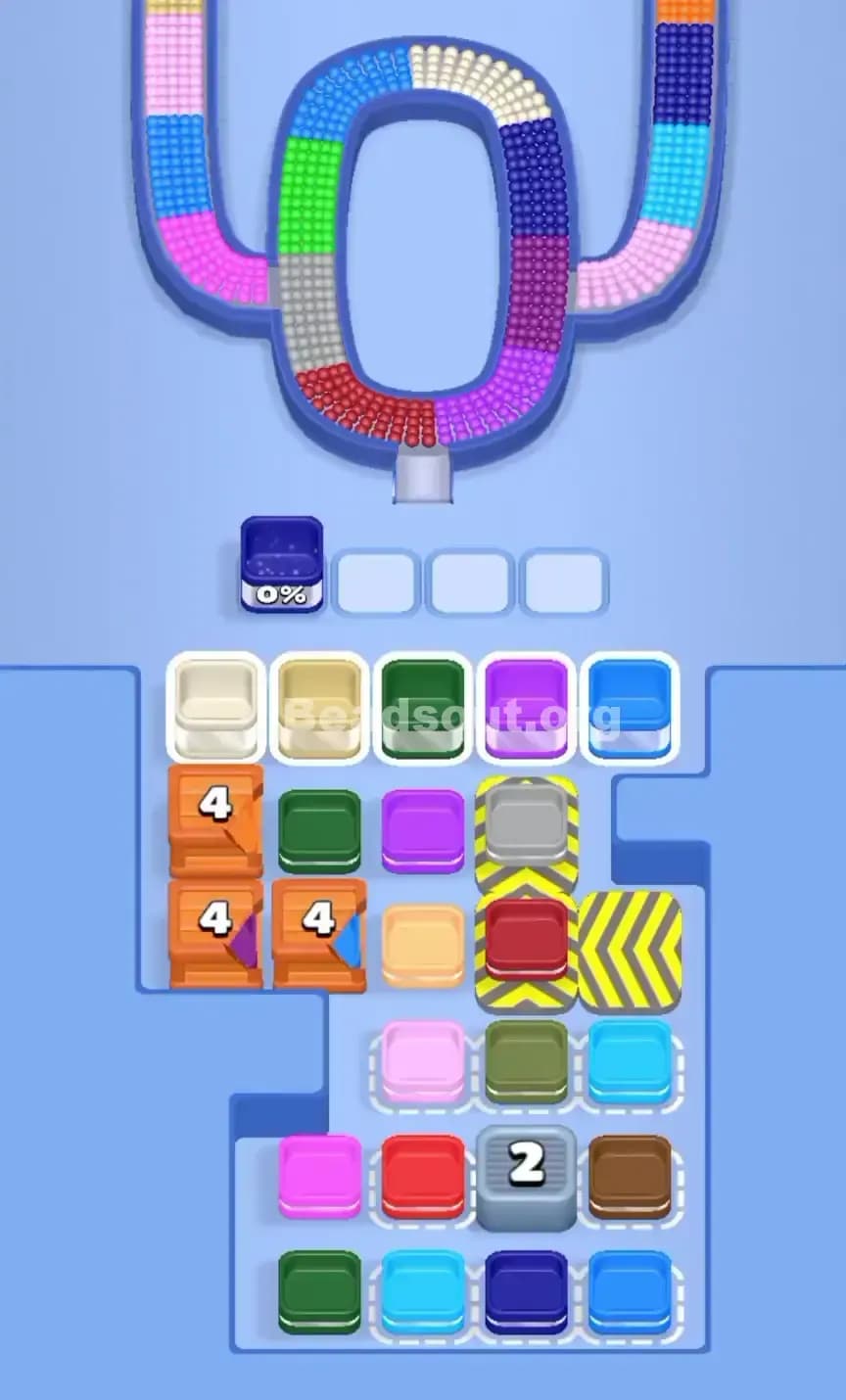Viewport: 846px width, 1400px height.
Task: Select the white tray in the top row
Action: click(215, 705)
